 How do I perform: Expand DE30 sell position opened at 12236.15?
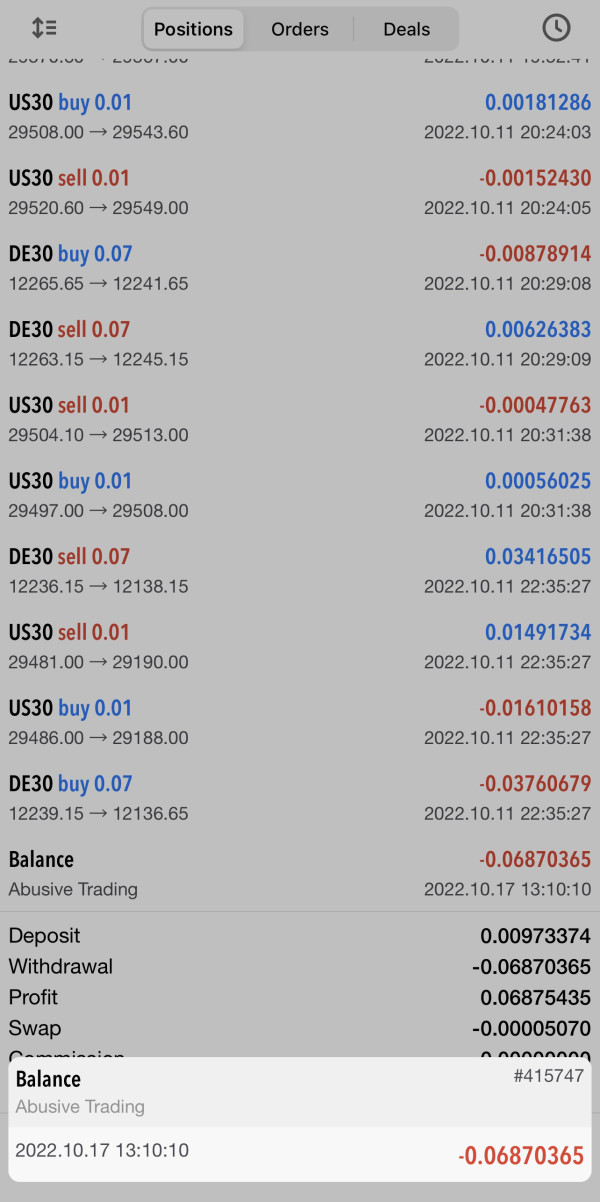300,571
